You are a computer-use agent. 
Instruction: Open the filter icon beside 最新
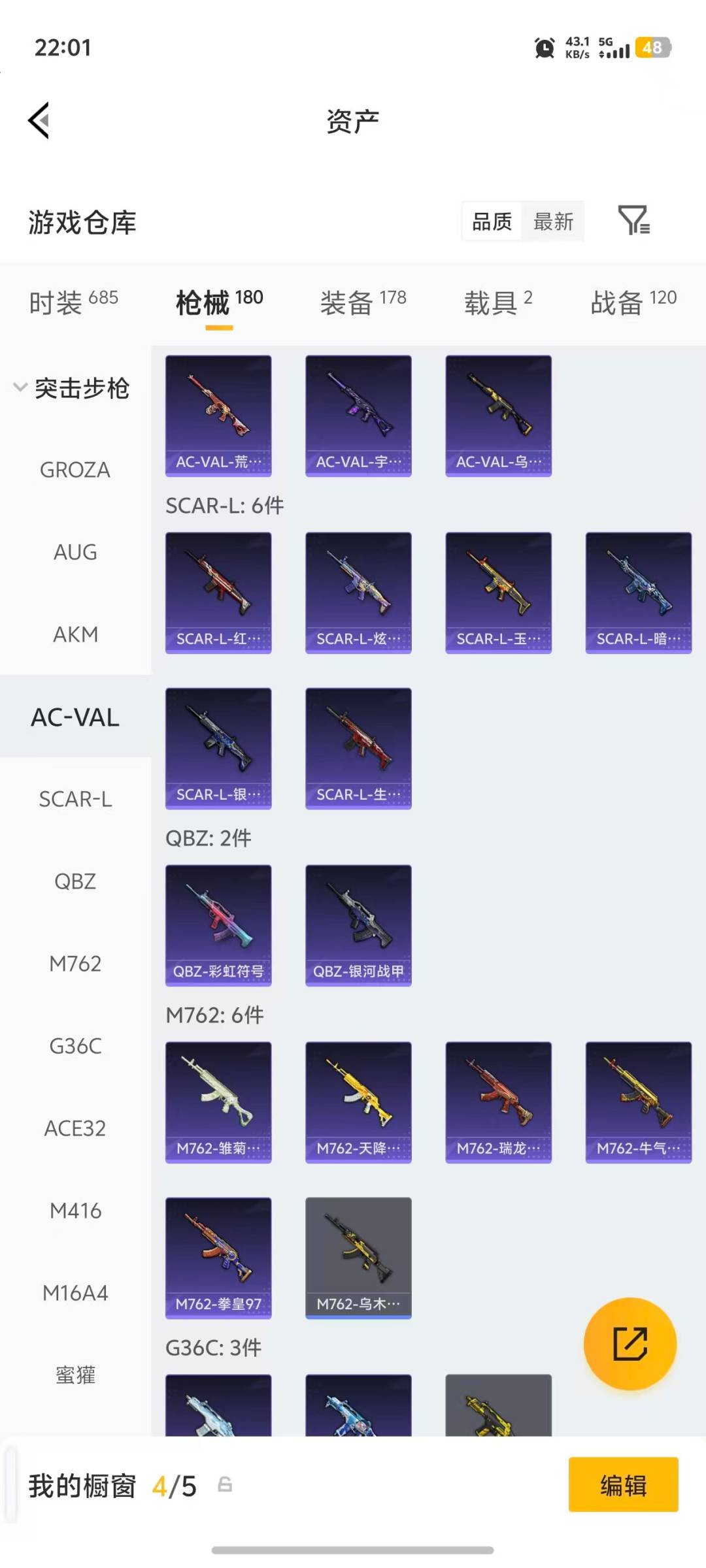633,220
